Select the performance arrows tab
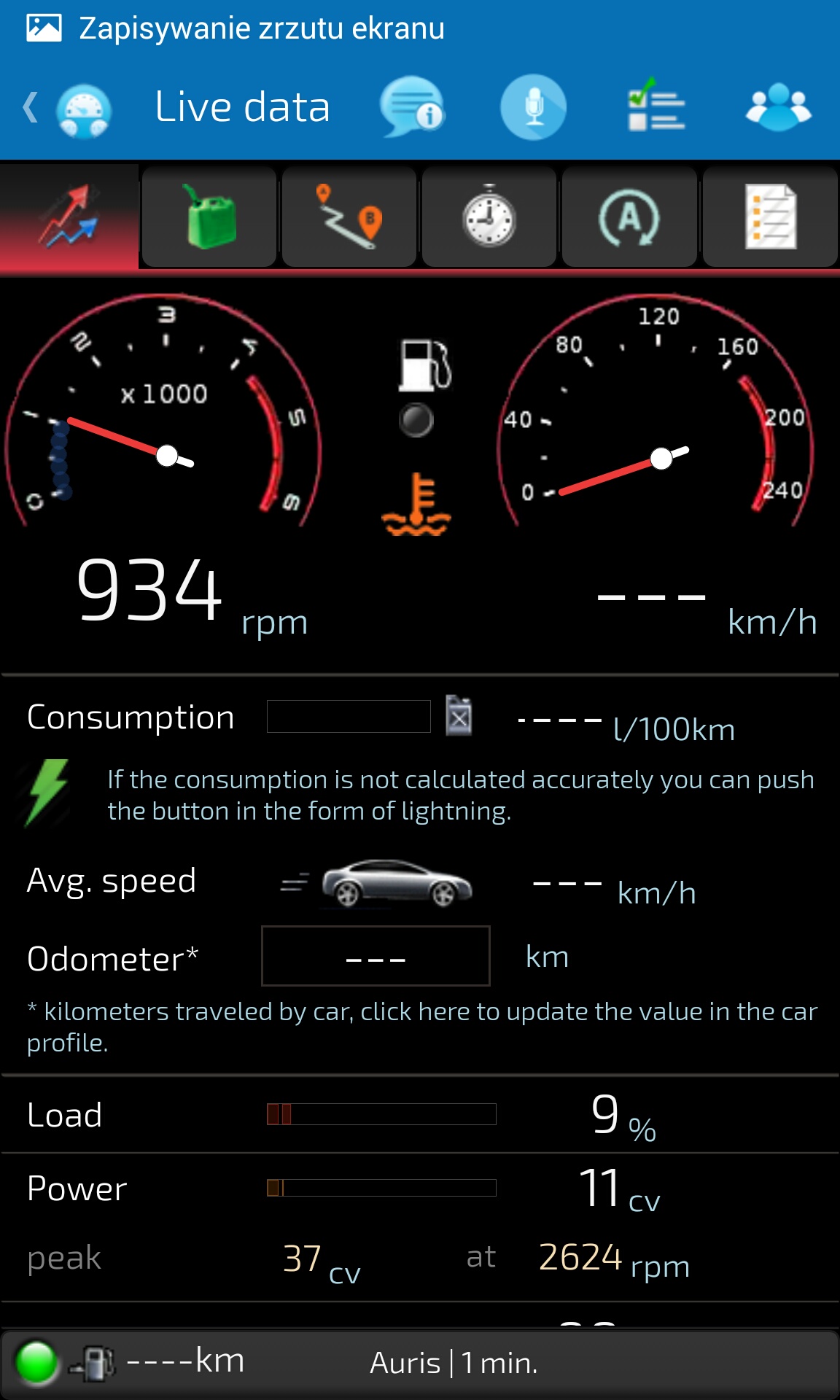 69,217
